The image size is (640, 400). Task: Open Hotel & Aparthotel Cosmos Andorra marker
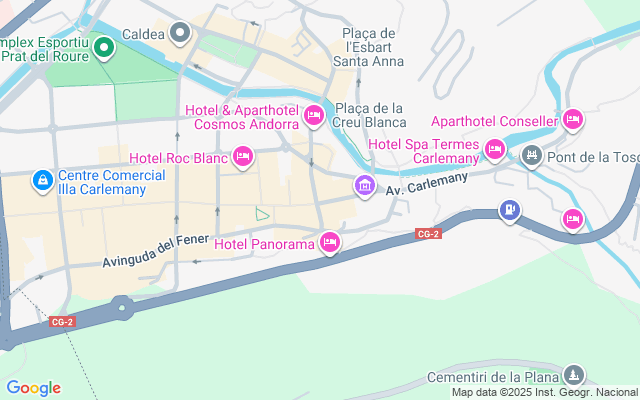[313, 117]
